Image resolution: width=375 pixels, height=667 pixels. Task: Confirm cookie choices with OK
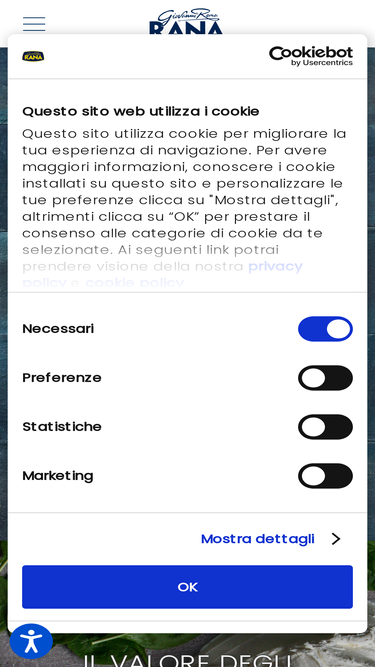tap(188, 587)
